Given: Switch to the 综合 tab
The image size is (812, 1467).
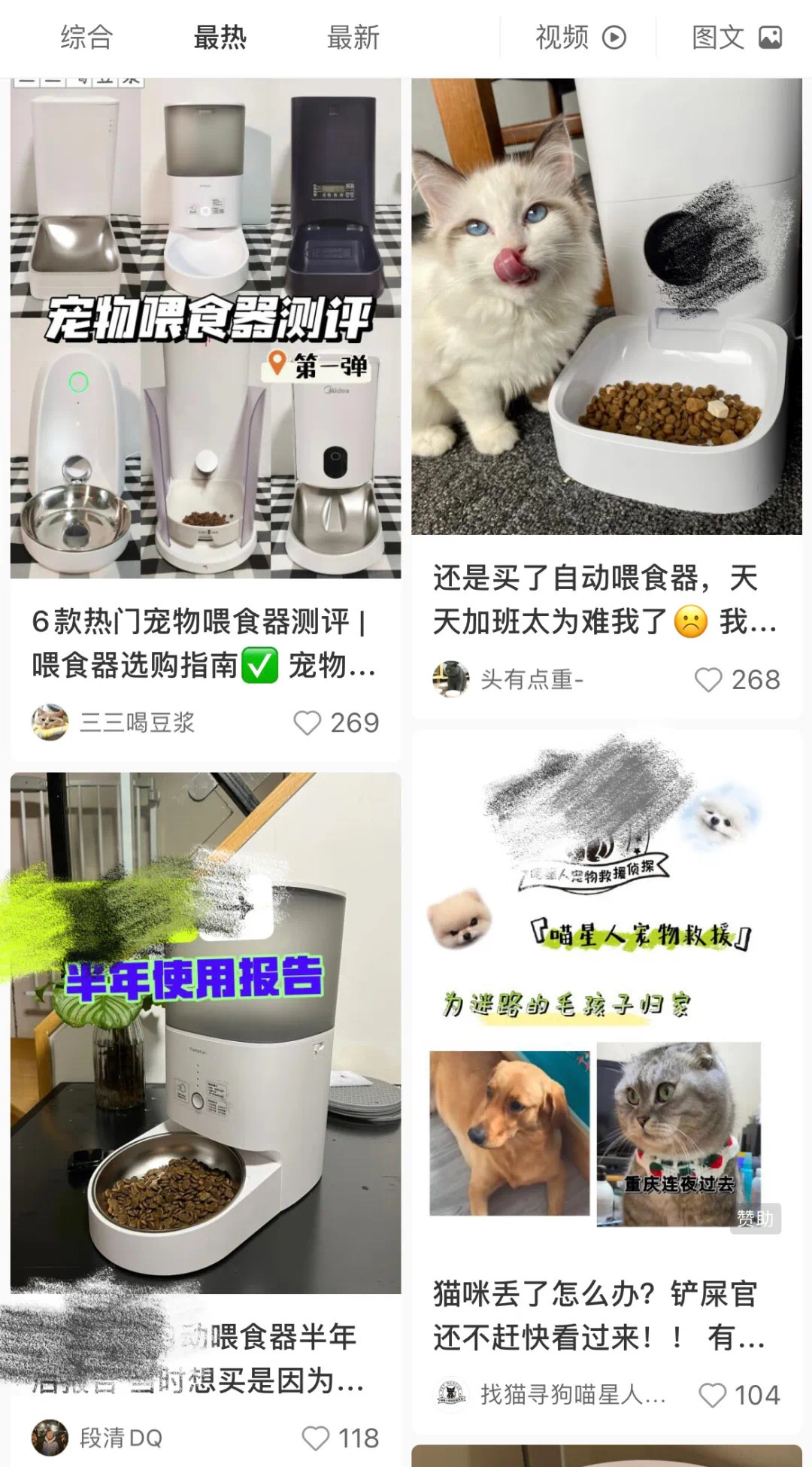Looking at the screenshot, I should pyautogui.click(x=86, y=37).
